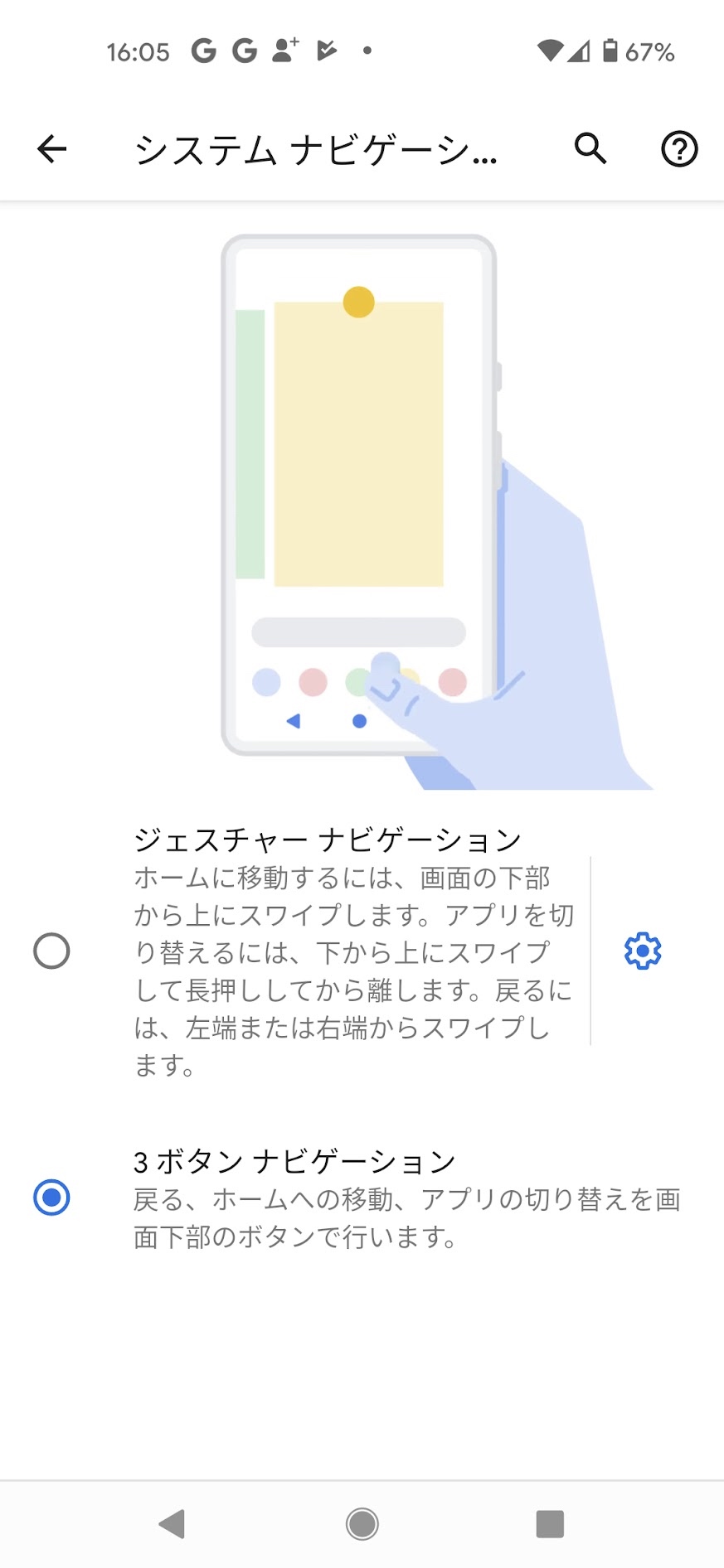
Task: Go back from System navigation settings
Action: pyautogui.click(x=51, y=149)
